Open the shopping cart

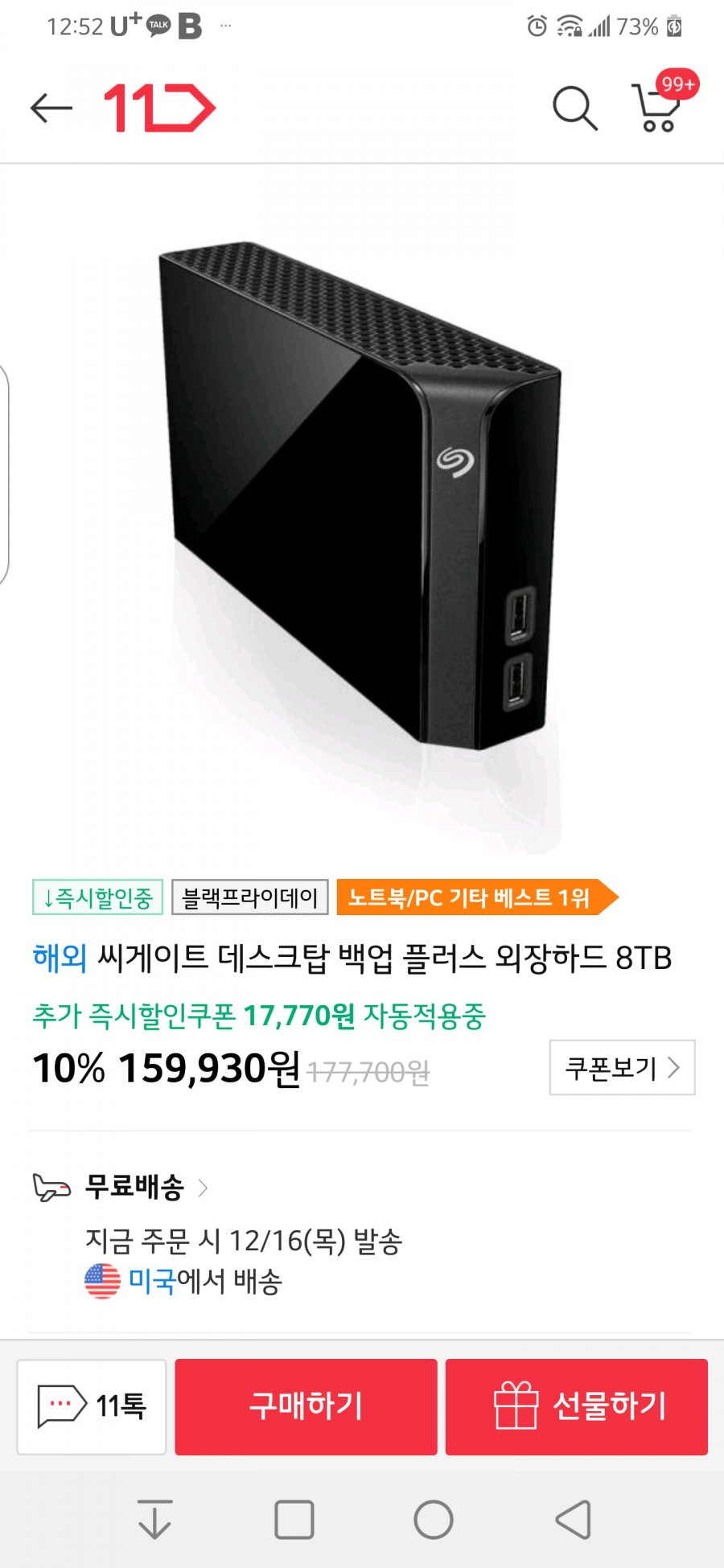[660, 108]
